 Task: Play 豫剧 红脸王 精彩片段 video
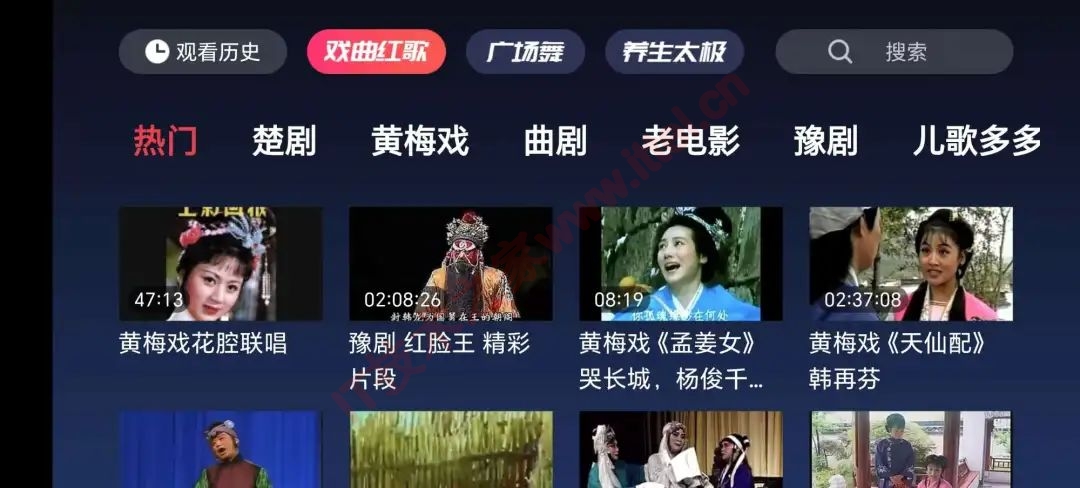[450, 264]
